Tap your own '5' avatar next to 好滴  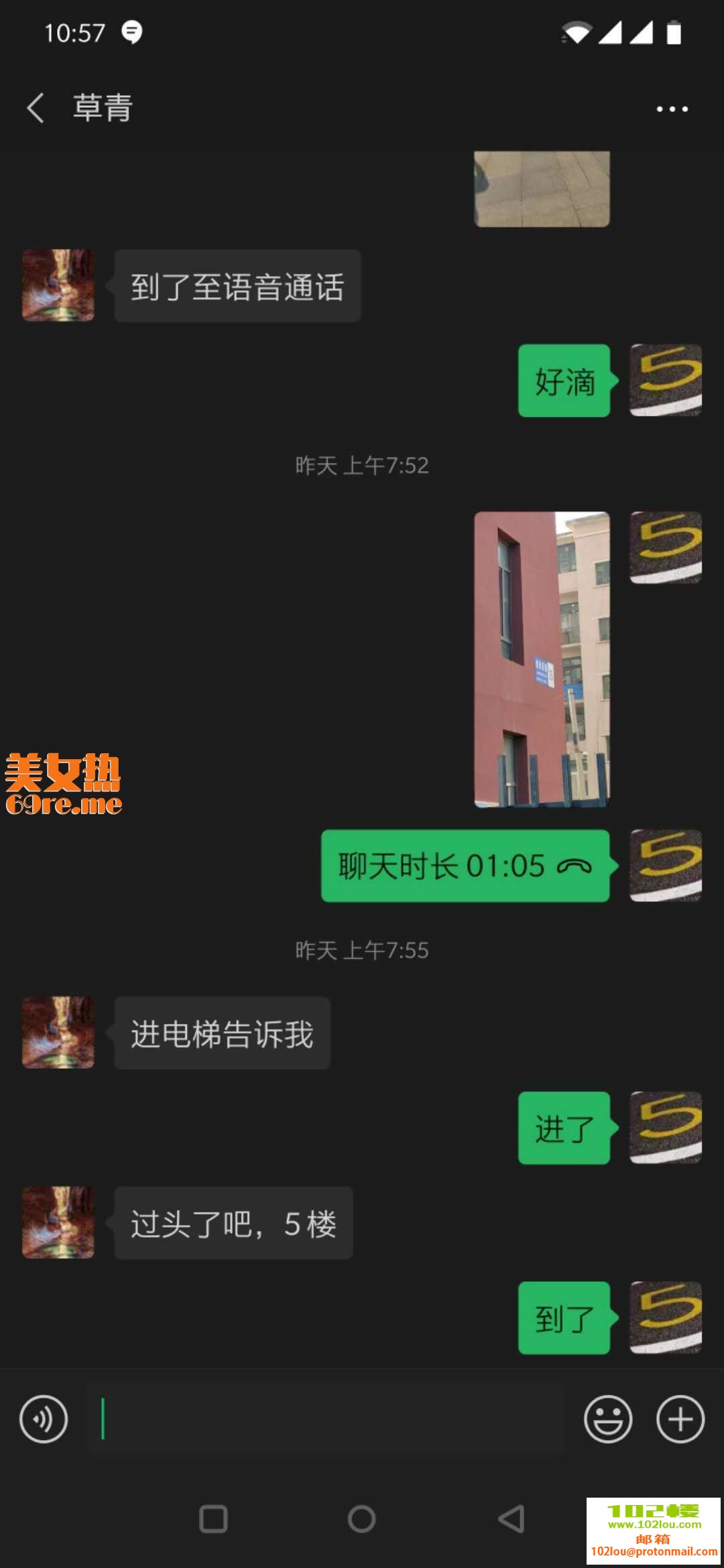(665, 381)
